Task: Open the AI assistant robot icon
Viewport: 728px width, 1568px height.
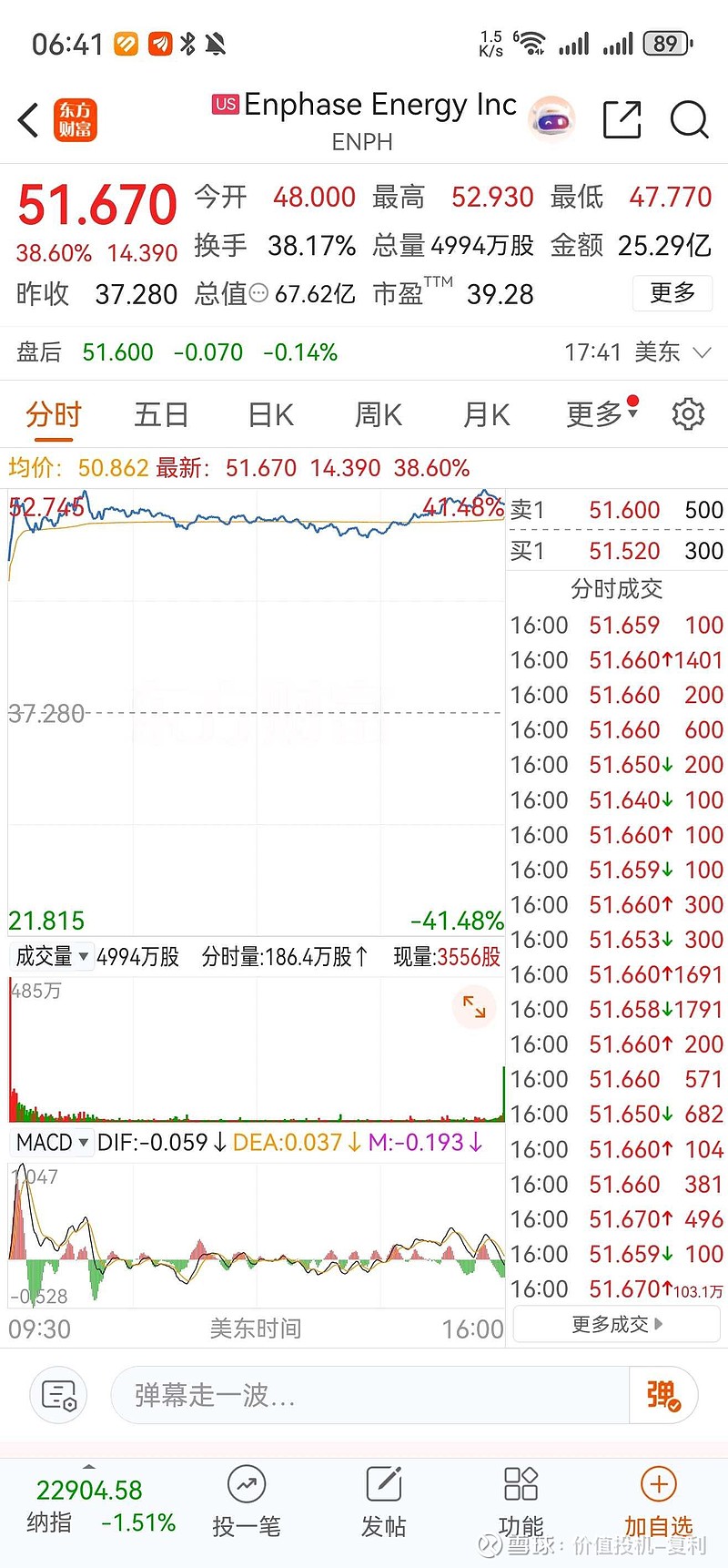Action: pyautogui.click(x=550, y=119)
